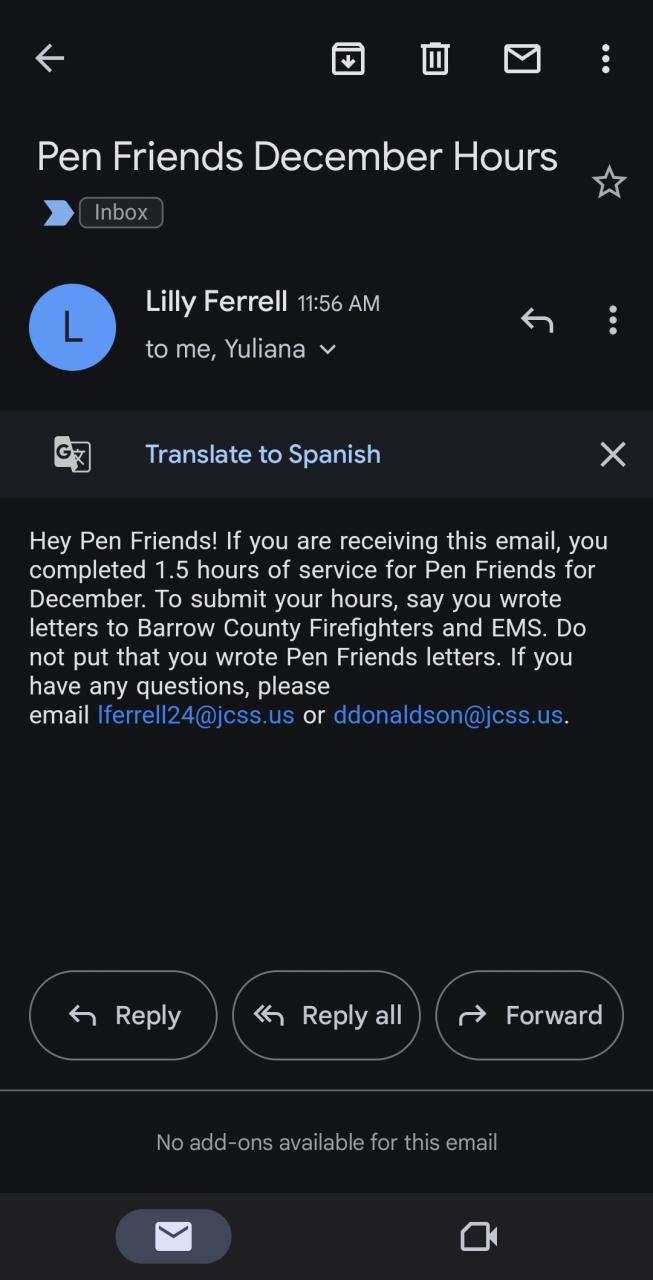Open Lilly Ferrell's profile avatar

(73, 327)
